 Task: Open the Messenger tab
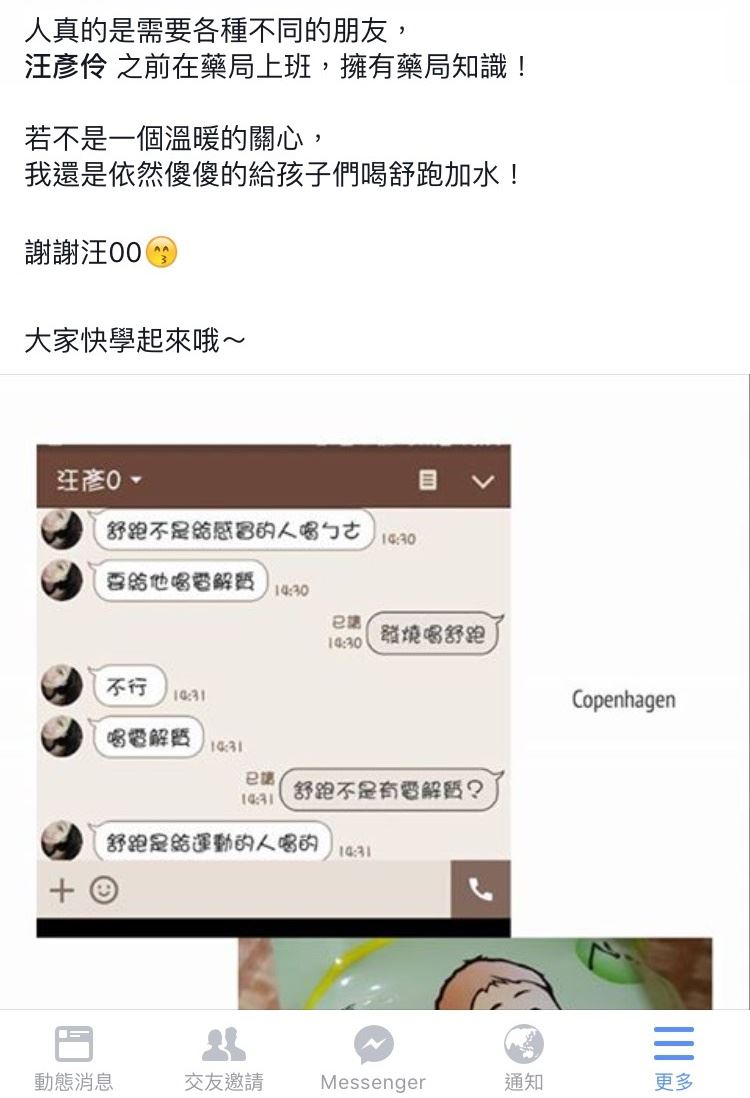click(373, 1056)
